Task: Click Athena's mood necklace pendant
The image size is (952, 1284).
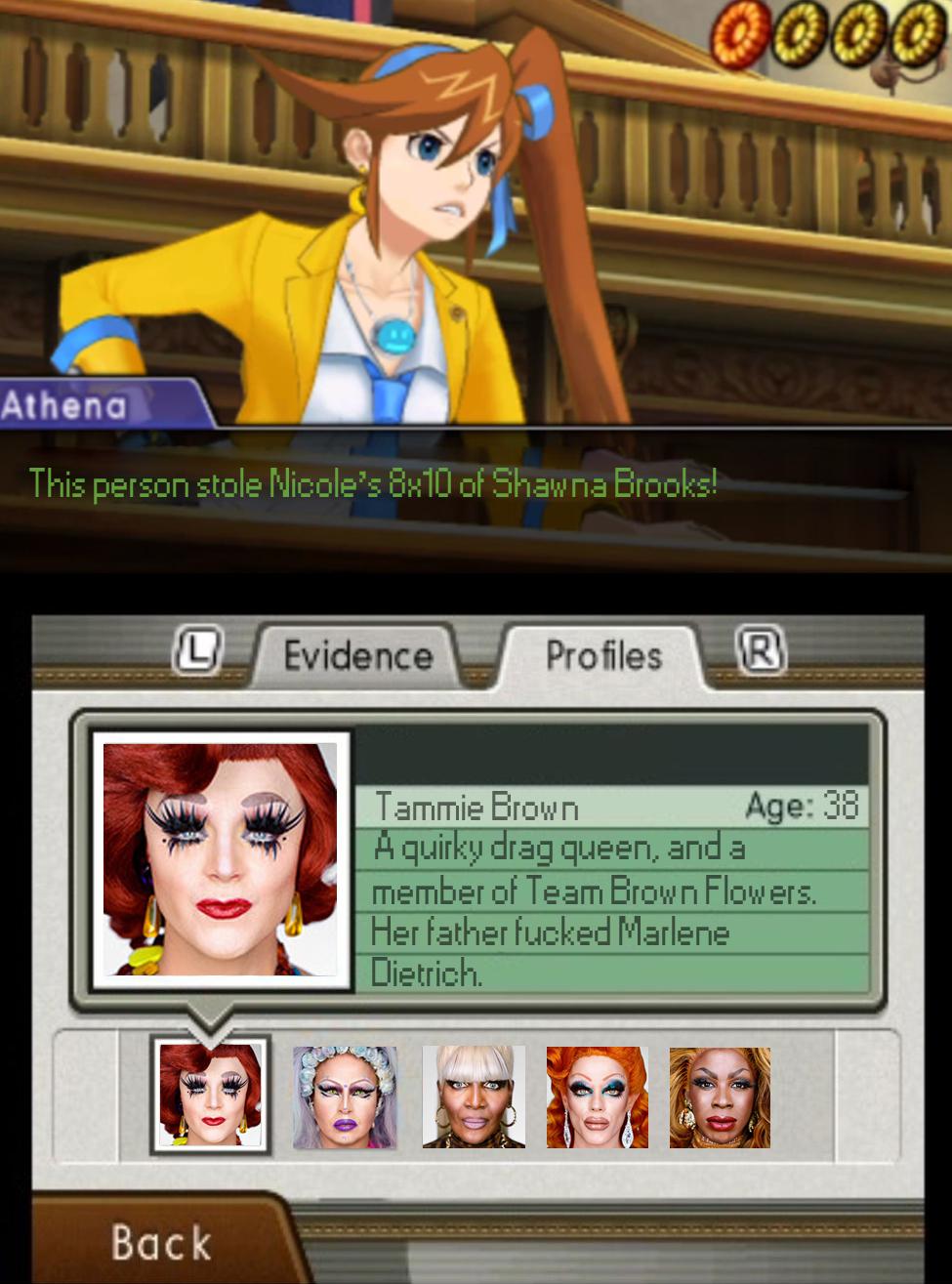Action: click(x=394, y=335)
